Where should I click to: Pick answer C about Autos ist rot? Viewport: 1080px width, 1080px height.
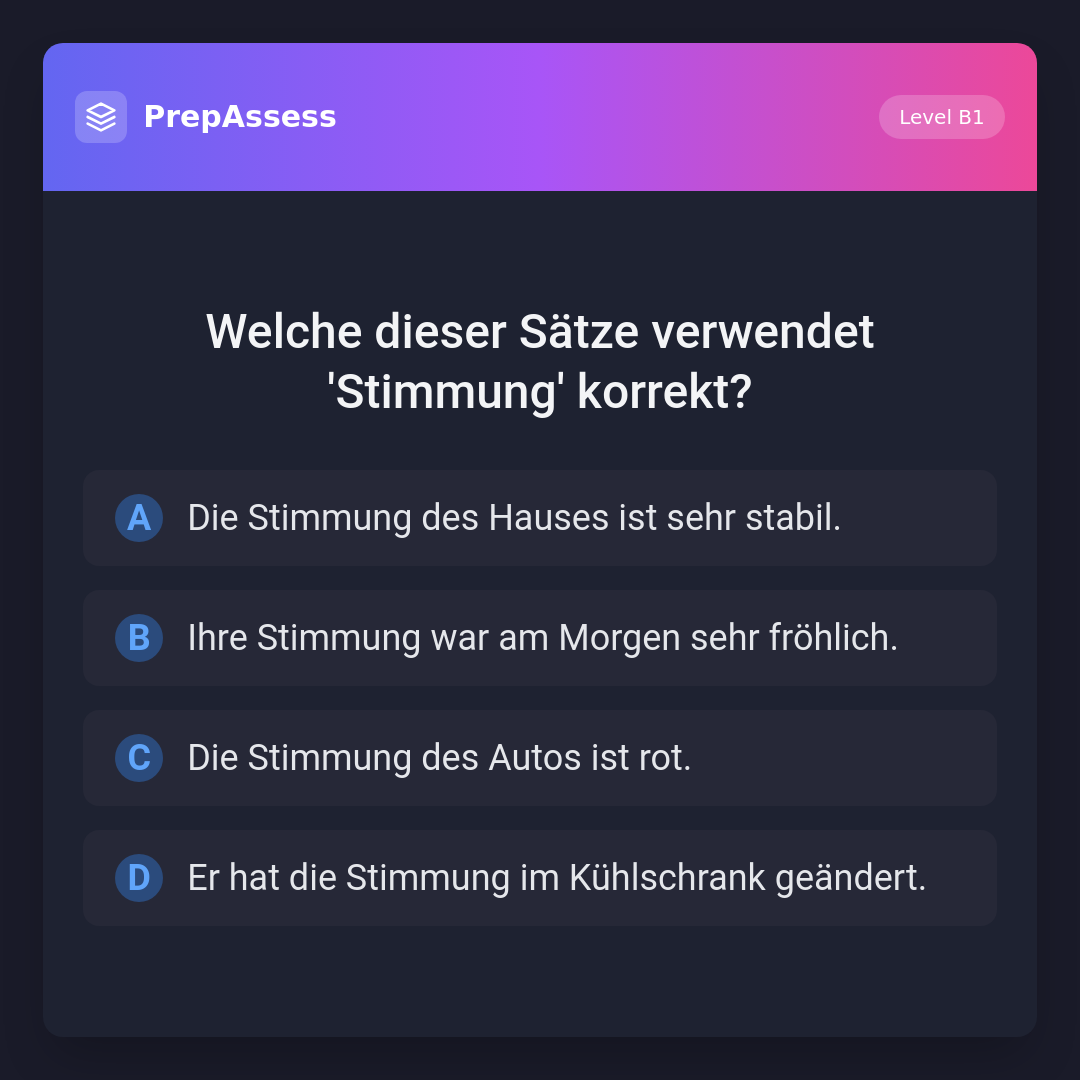click(540, 758)
